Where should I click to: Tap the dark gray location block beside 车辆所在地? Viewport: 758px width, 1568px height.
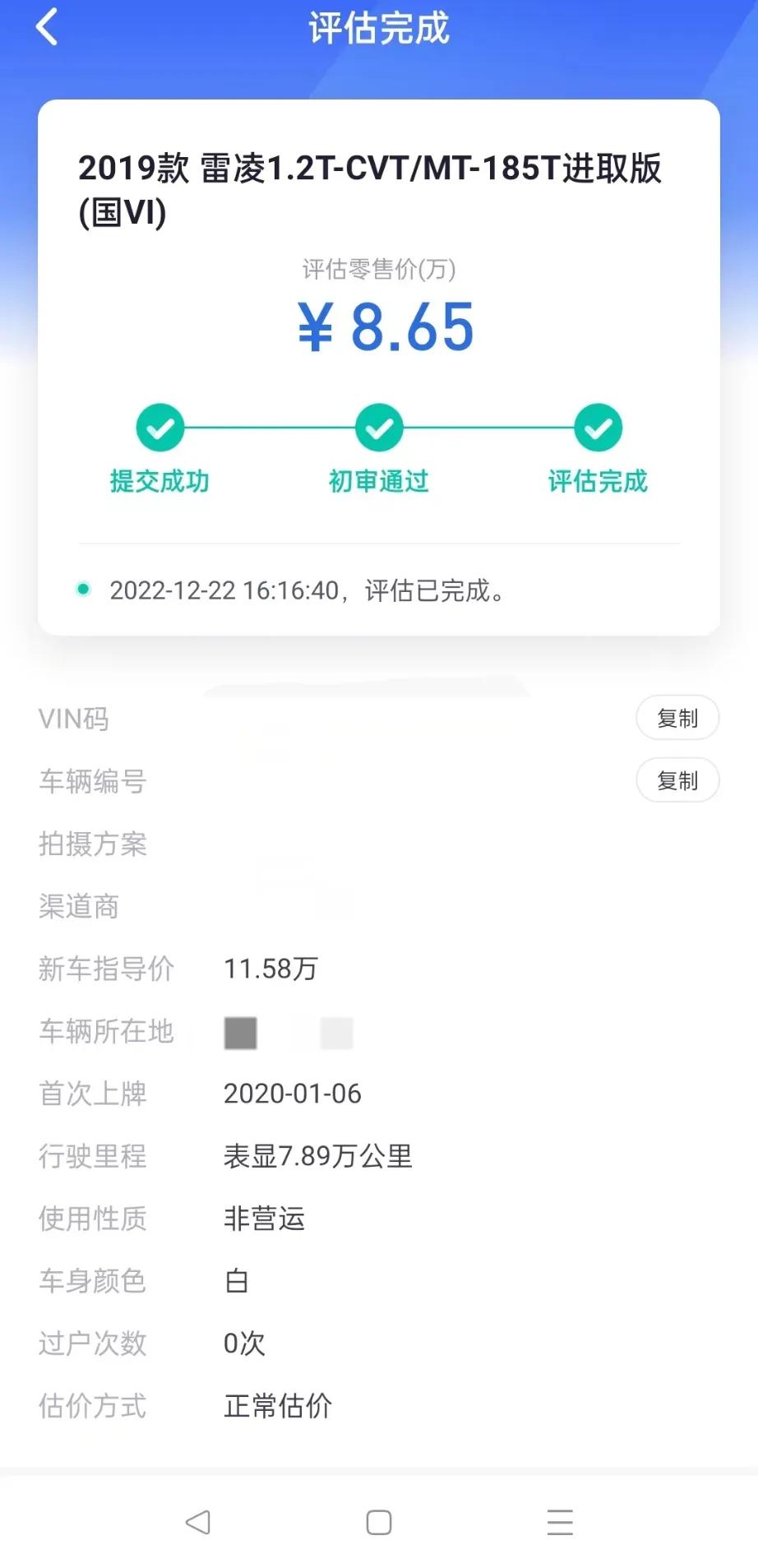click(239, 1033)
